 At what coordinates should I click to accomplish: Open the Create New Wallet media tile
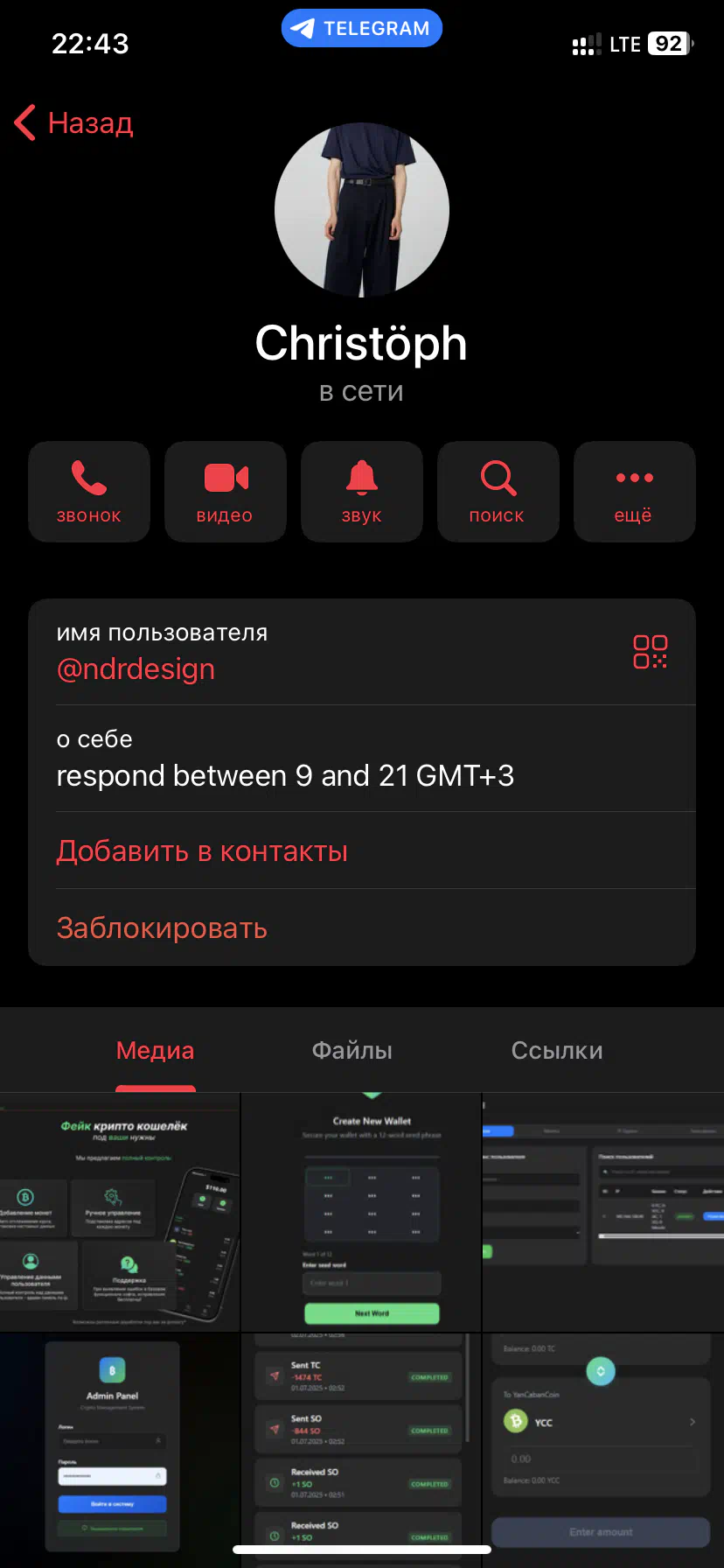point(361,1212)
